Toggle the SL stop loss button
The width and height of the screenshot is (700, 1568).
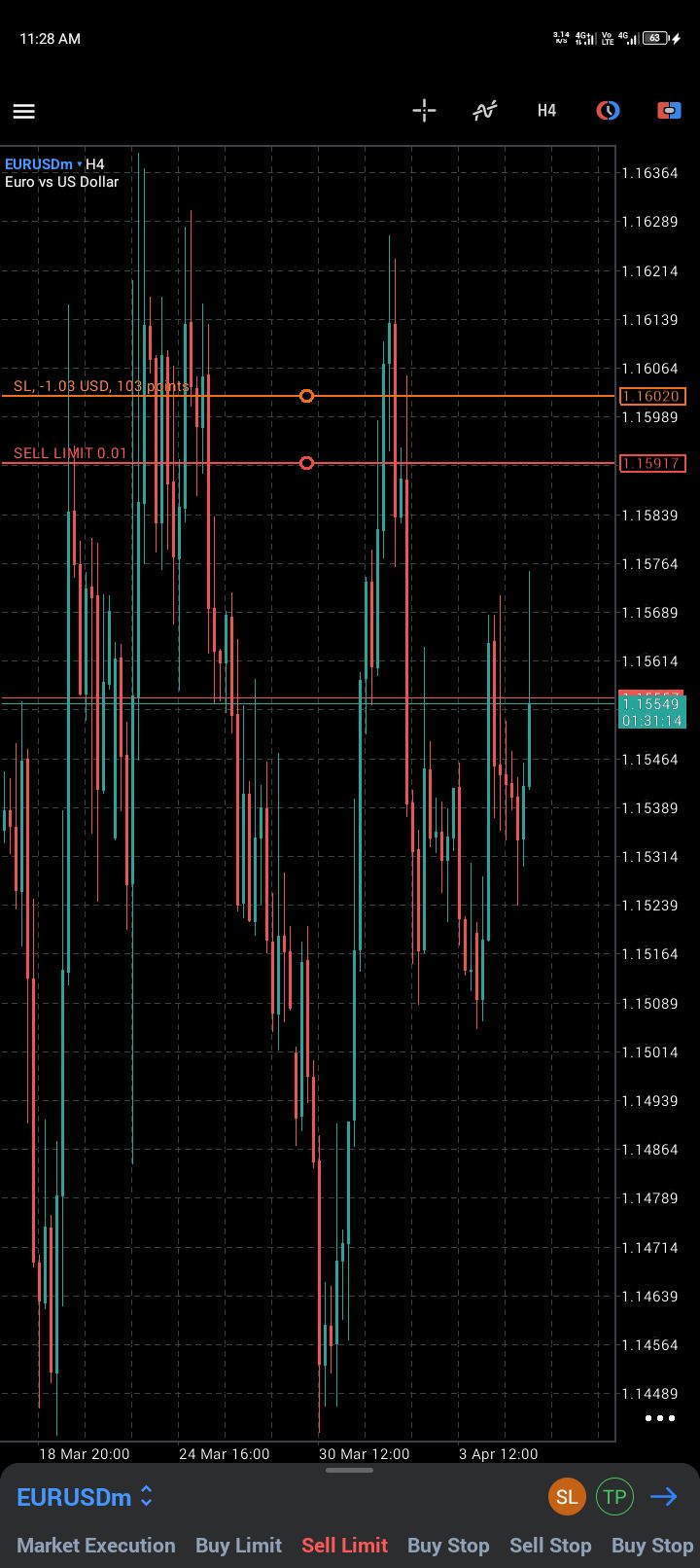click(x=567, y=1497)
